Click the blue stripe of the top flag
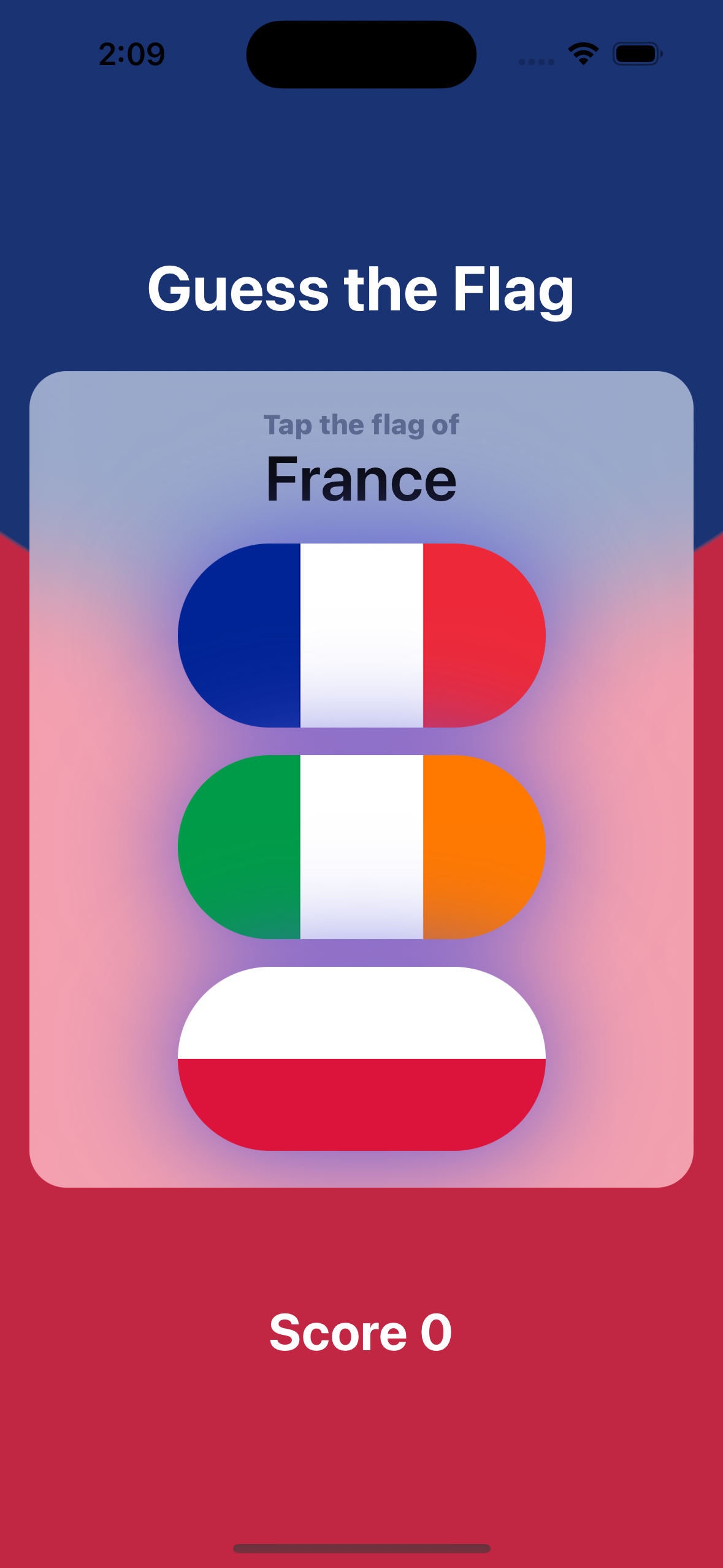 [x=239, y=635]
